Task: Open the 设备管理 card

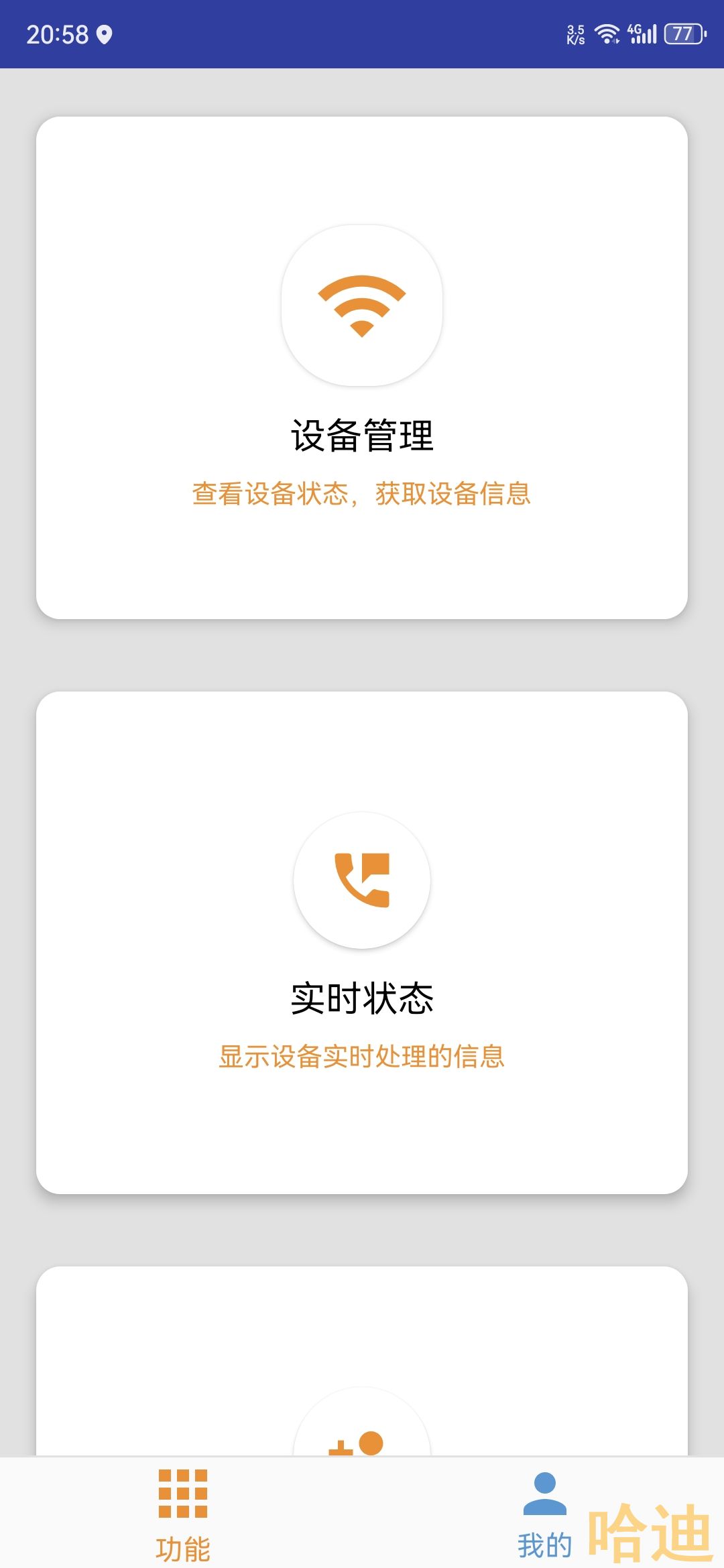Action: (362, 367)
